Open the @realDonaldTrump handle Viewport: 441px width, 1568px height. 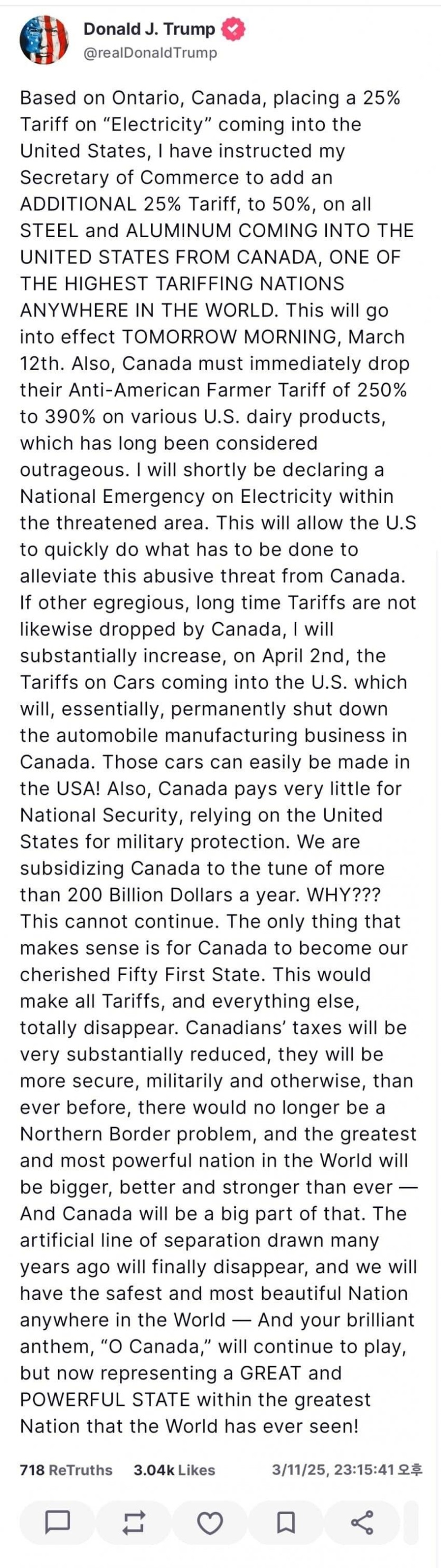click(x=150, y=53)
